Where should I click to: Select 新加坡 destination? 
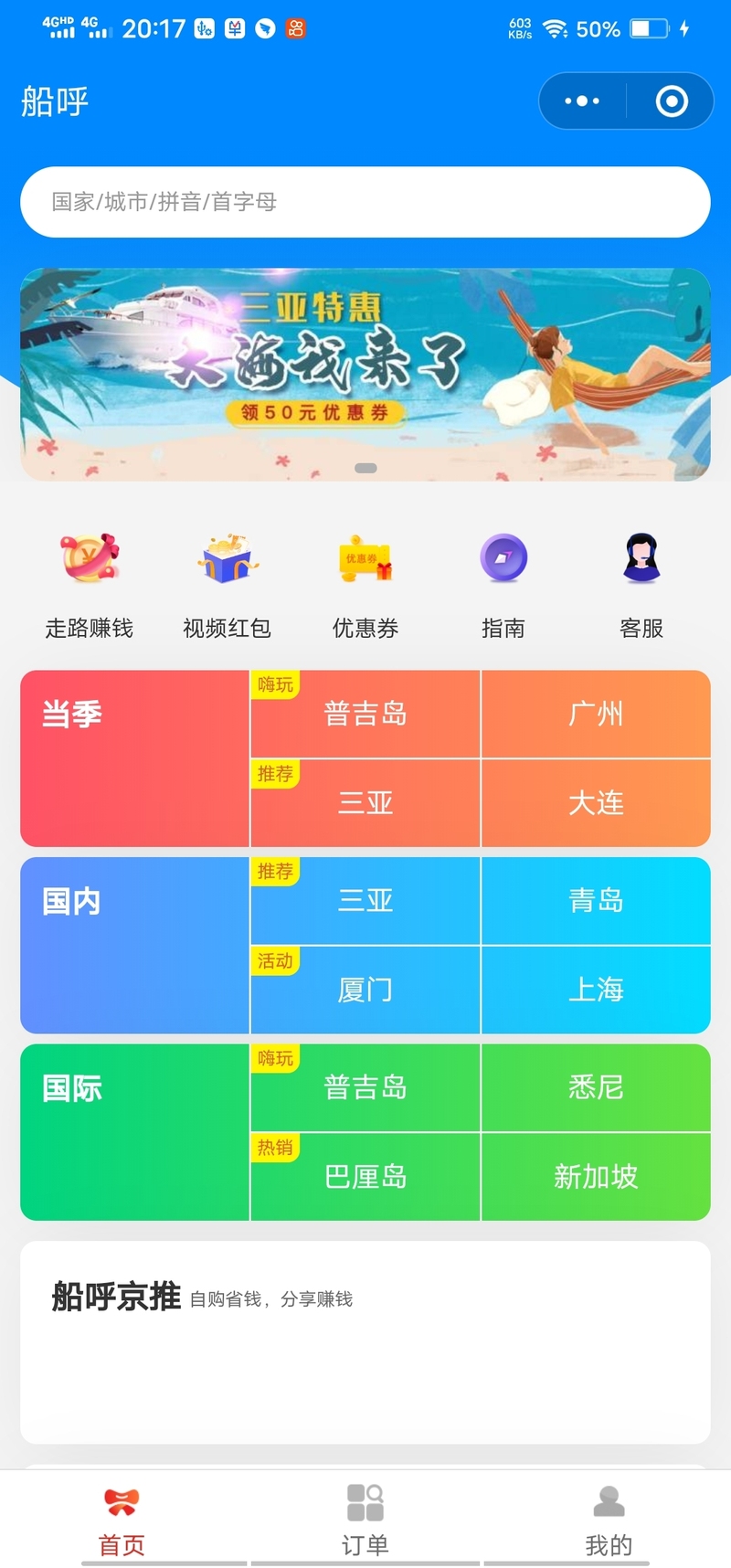(596, 1177)
